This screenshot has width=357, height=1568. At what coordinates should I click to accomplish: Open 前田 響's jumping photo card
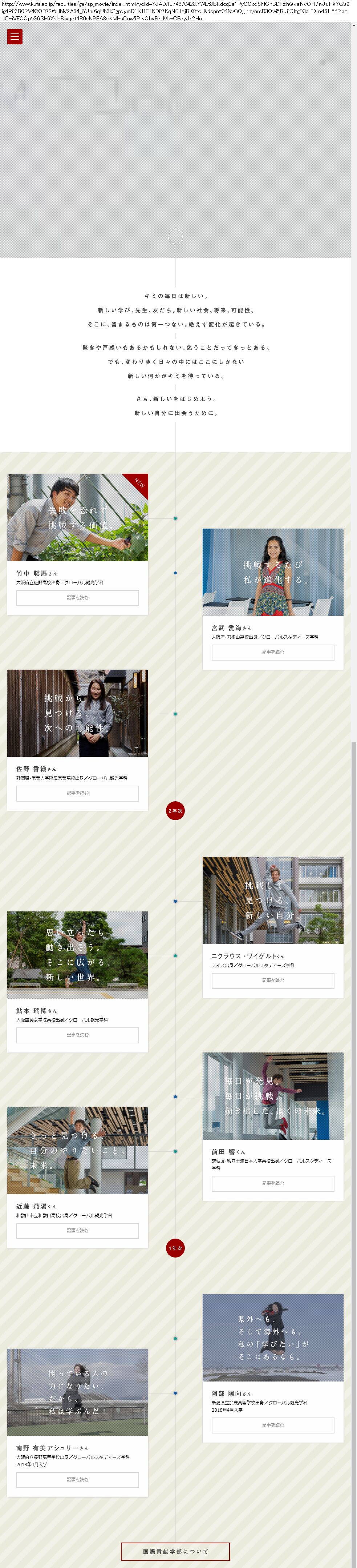(272, 1096)
